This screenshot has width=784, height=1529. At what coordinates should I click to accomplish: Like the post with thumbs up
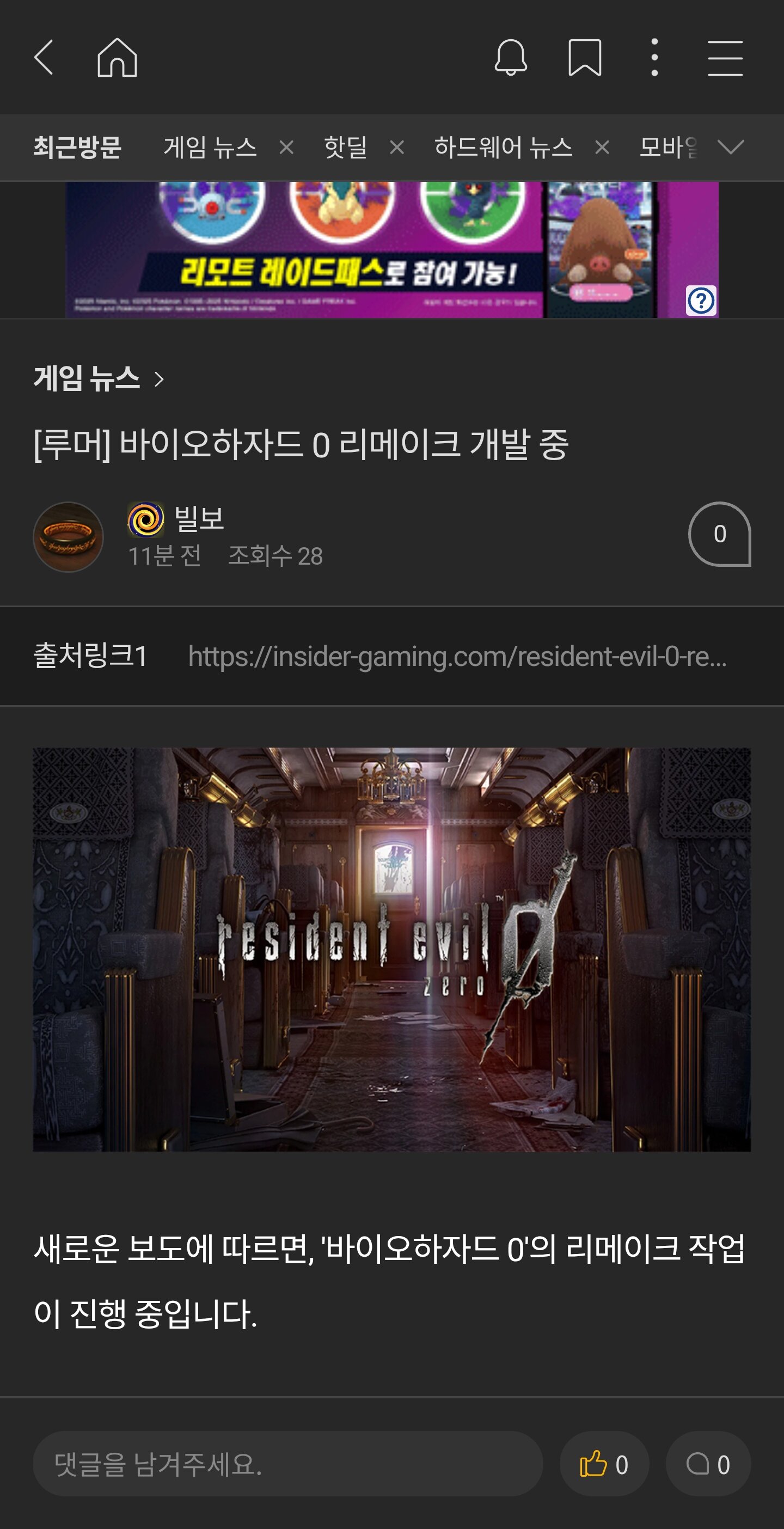click(x=604, y=1464)
